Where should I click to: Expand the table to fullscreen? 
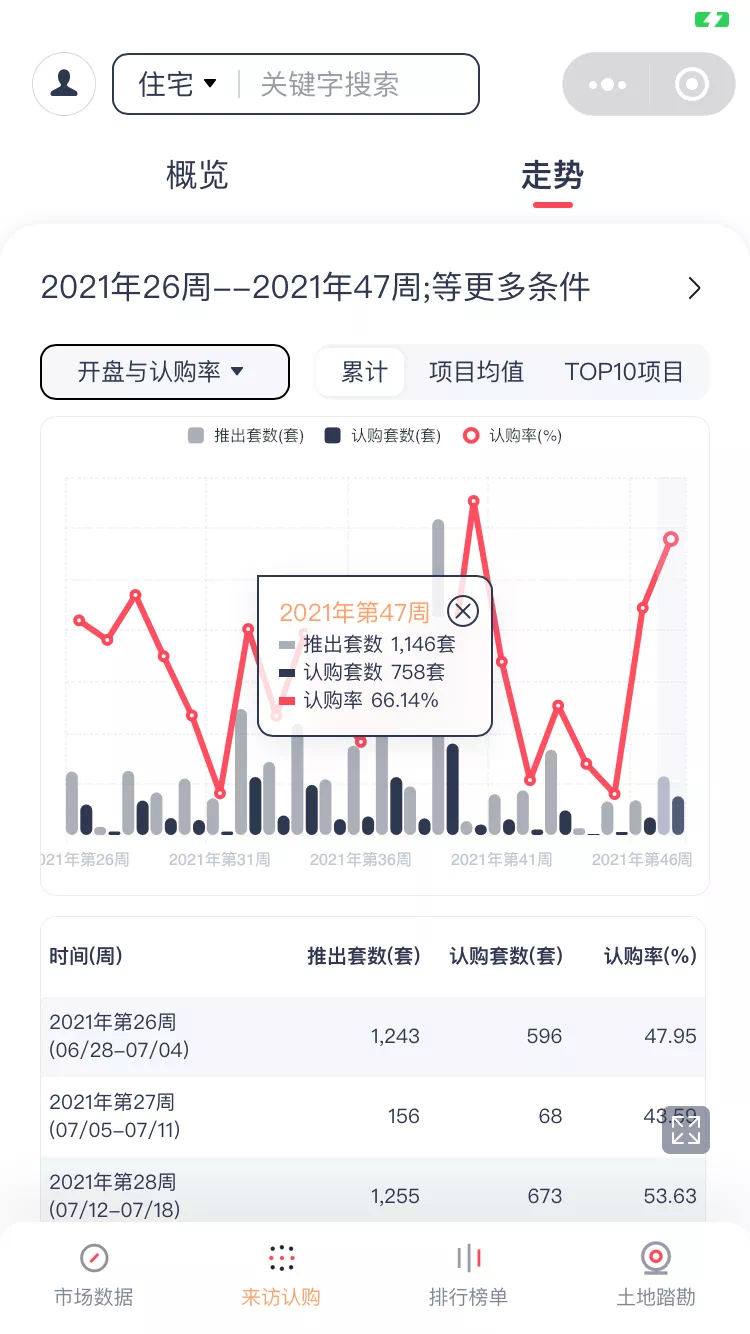click(686, 1130)
